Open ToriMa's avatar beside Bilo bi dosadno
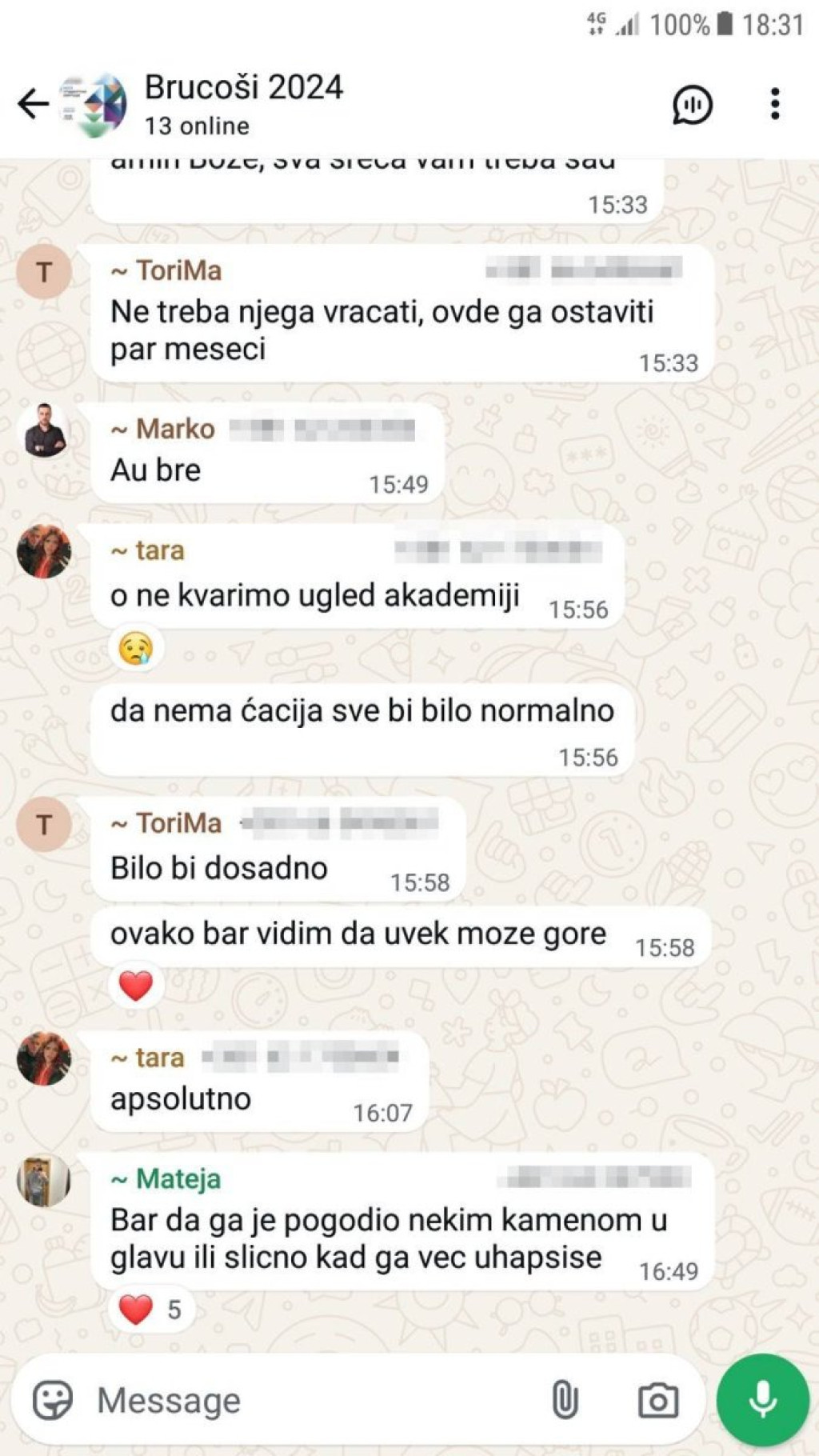The width and height of the screenshot is (819, 1456). click(44, 824)
